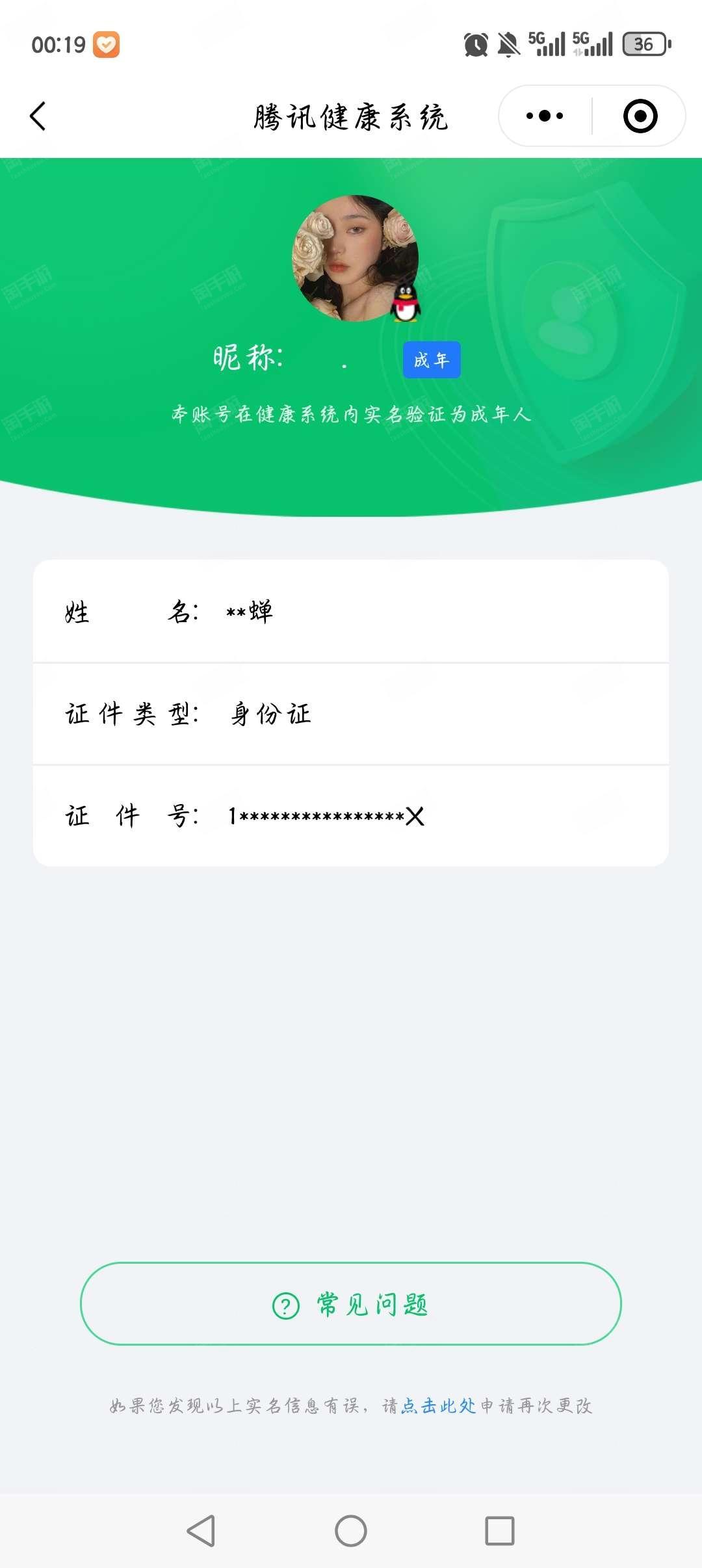This screenshot has height=1568, width=702.
Task: Open the recent apps view
Action: coord(500,1530)
